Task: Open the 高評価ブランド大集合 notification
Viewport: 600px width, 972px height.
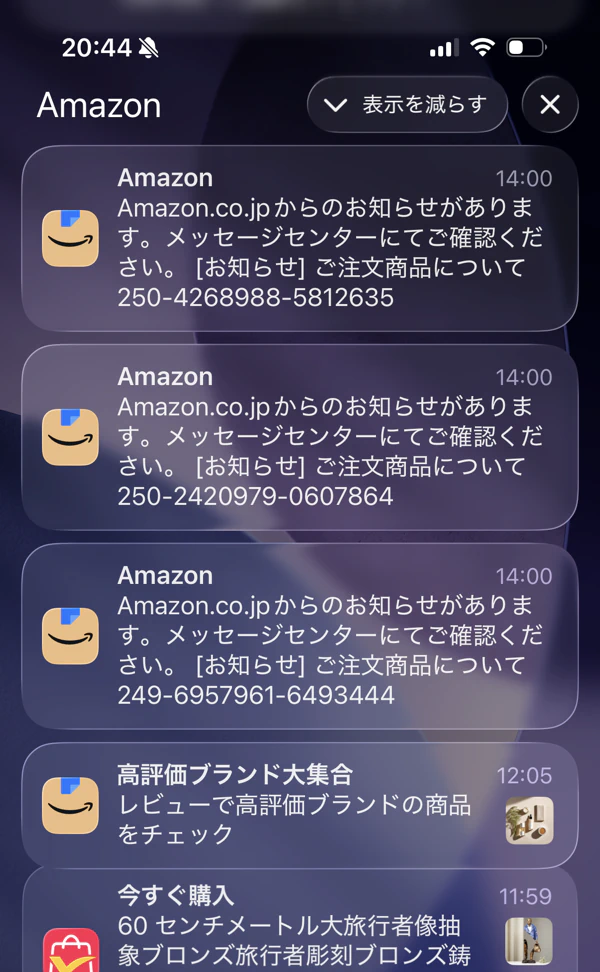Action: click(300, 805)
